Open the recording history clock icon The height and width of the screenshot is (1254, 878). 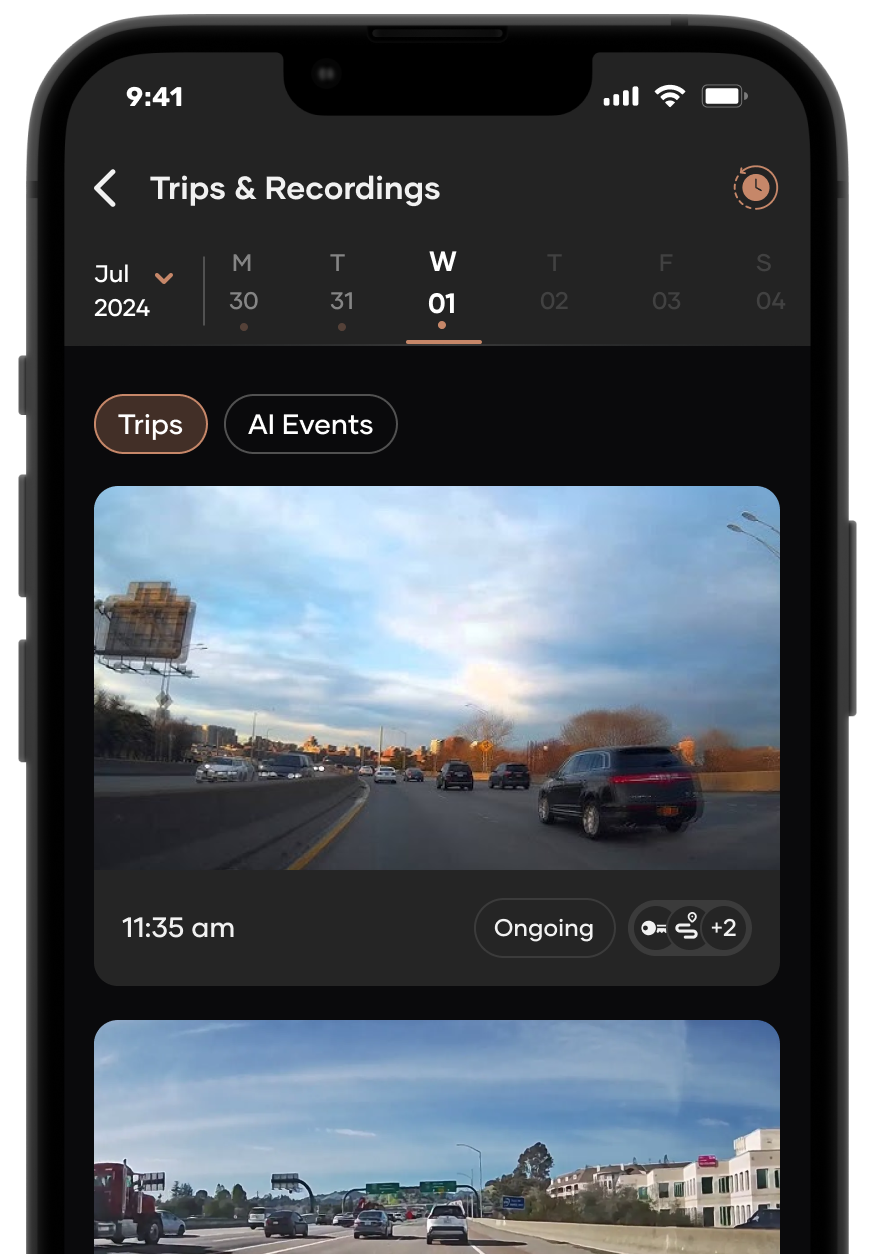click(x=755, y=187)
